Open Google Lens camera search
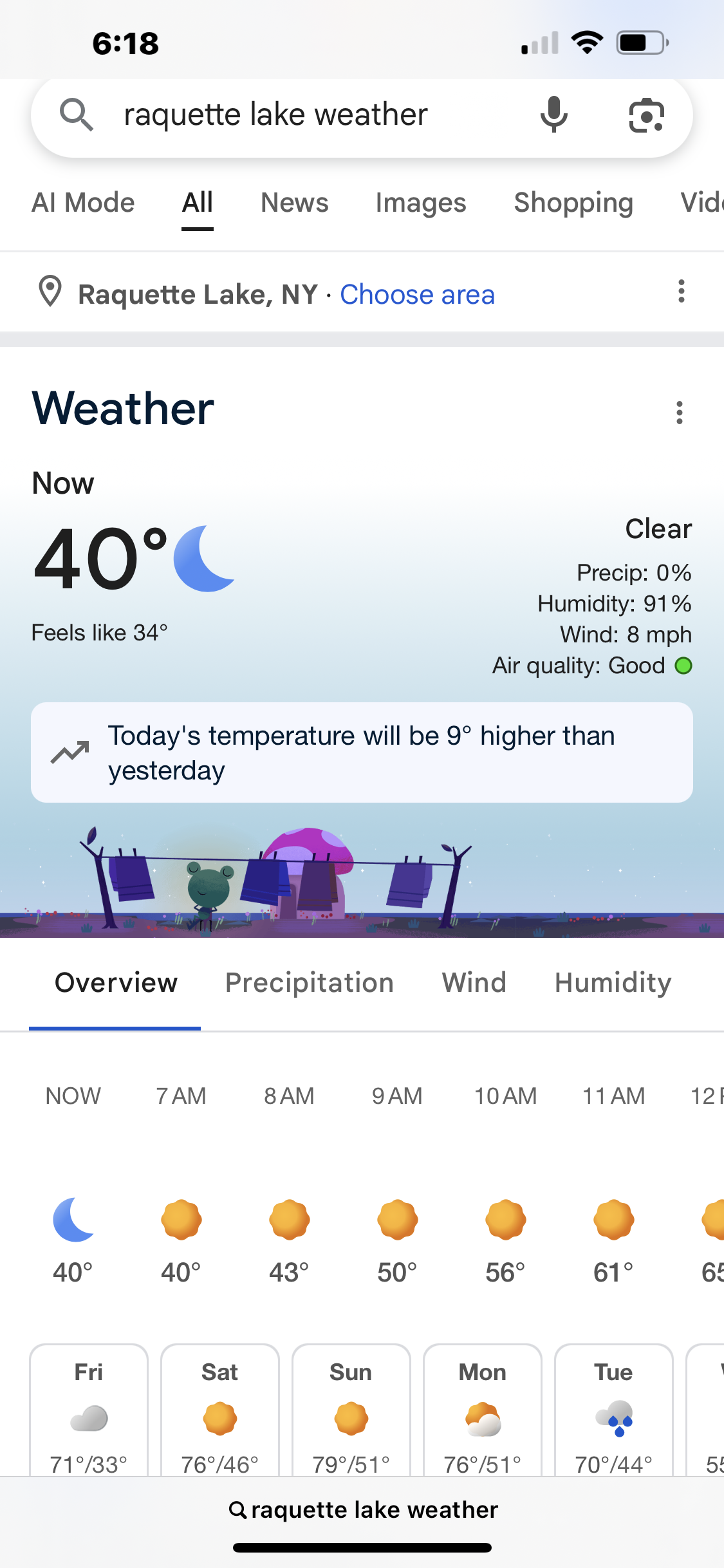The image size is (724, 1568). coord(645,116)
